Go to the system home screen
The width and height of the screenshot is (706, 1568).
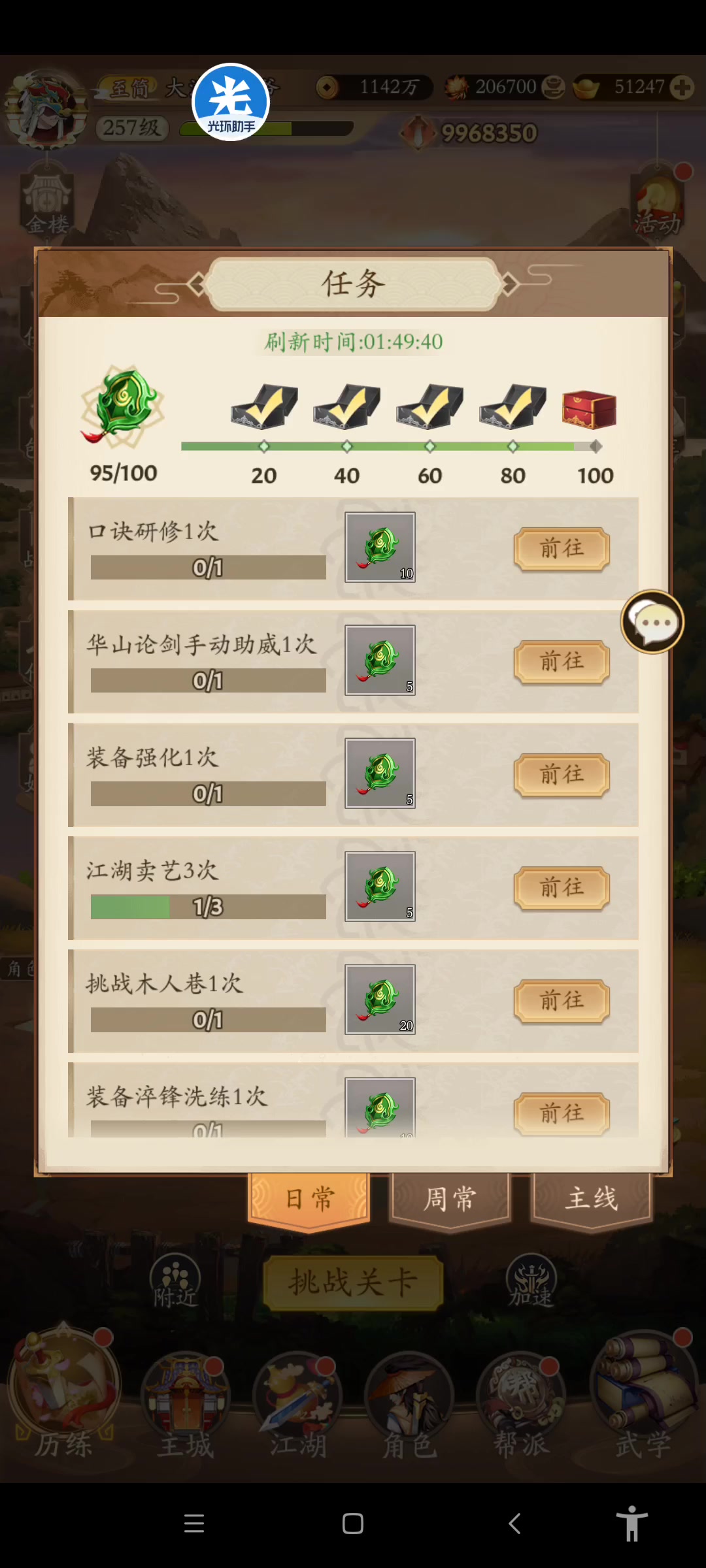click(x=353, y=1524)
